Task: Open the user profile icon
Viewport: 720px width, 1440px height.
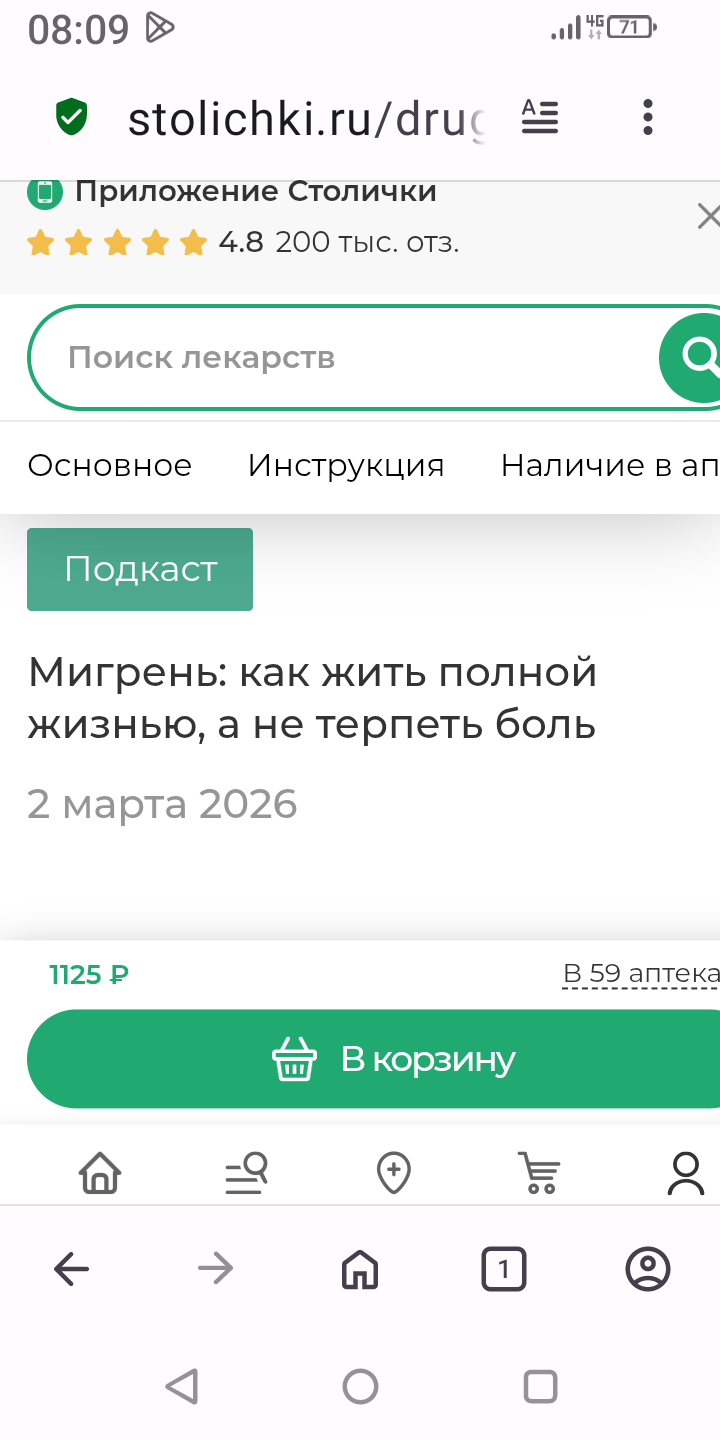Action: (x=686, y=1172)
